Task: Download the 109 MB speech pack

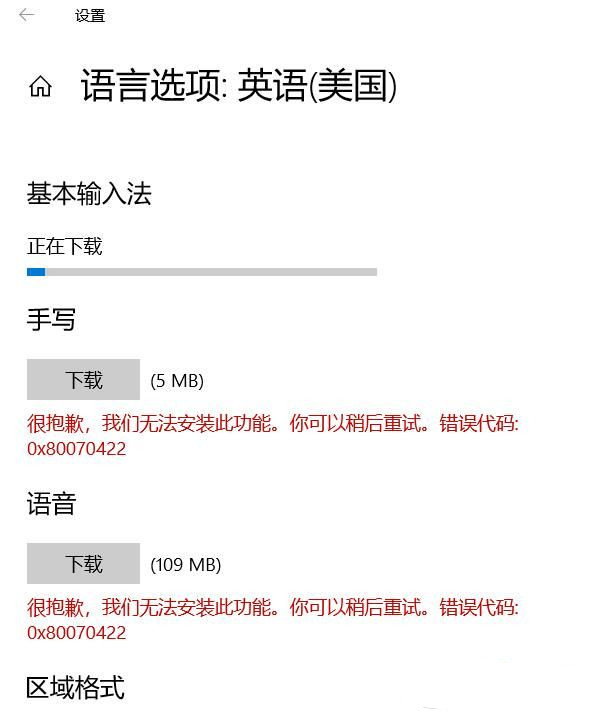Action: point(83,564)
